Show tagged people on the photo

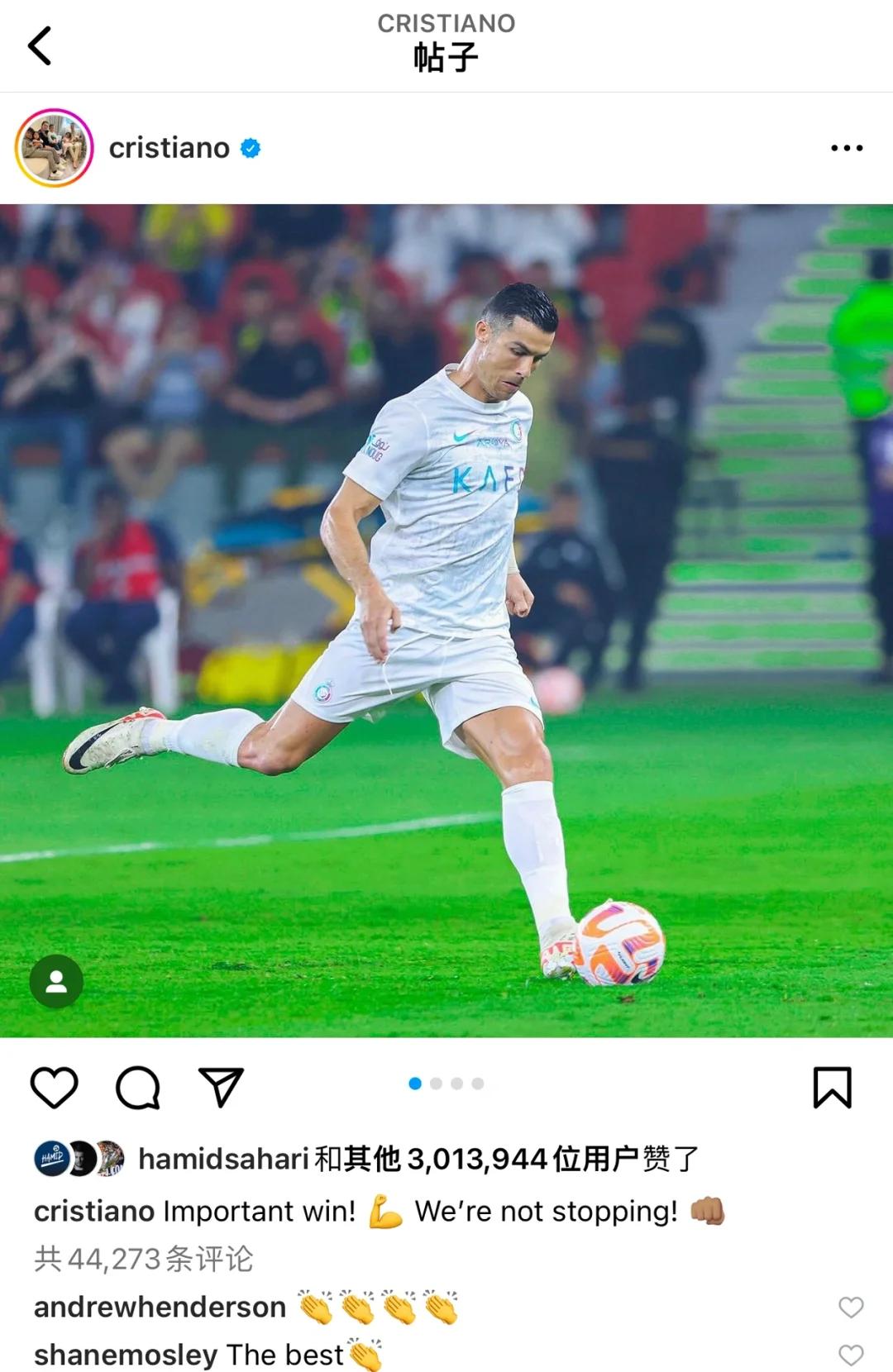[x=56, y=981]
